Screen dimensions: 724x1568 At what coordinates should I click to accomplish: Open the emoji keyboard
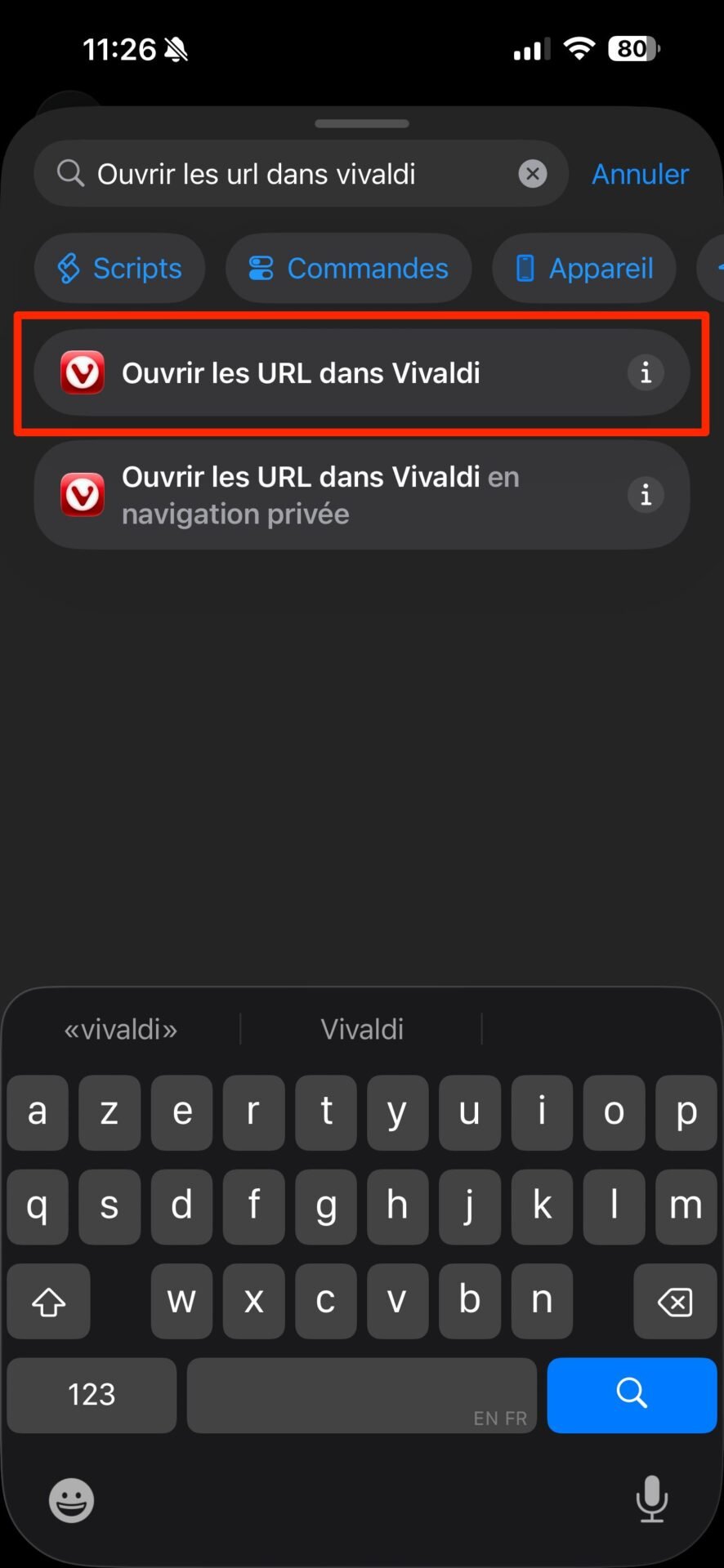point(72,1500)
